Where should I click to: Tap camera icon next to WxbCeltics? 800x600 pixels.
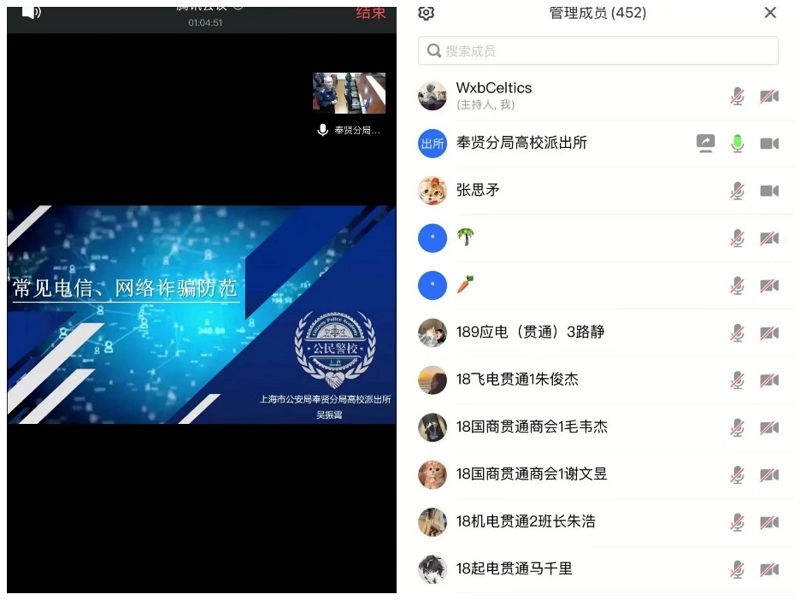click(x=769, y=97)
